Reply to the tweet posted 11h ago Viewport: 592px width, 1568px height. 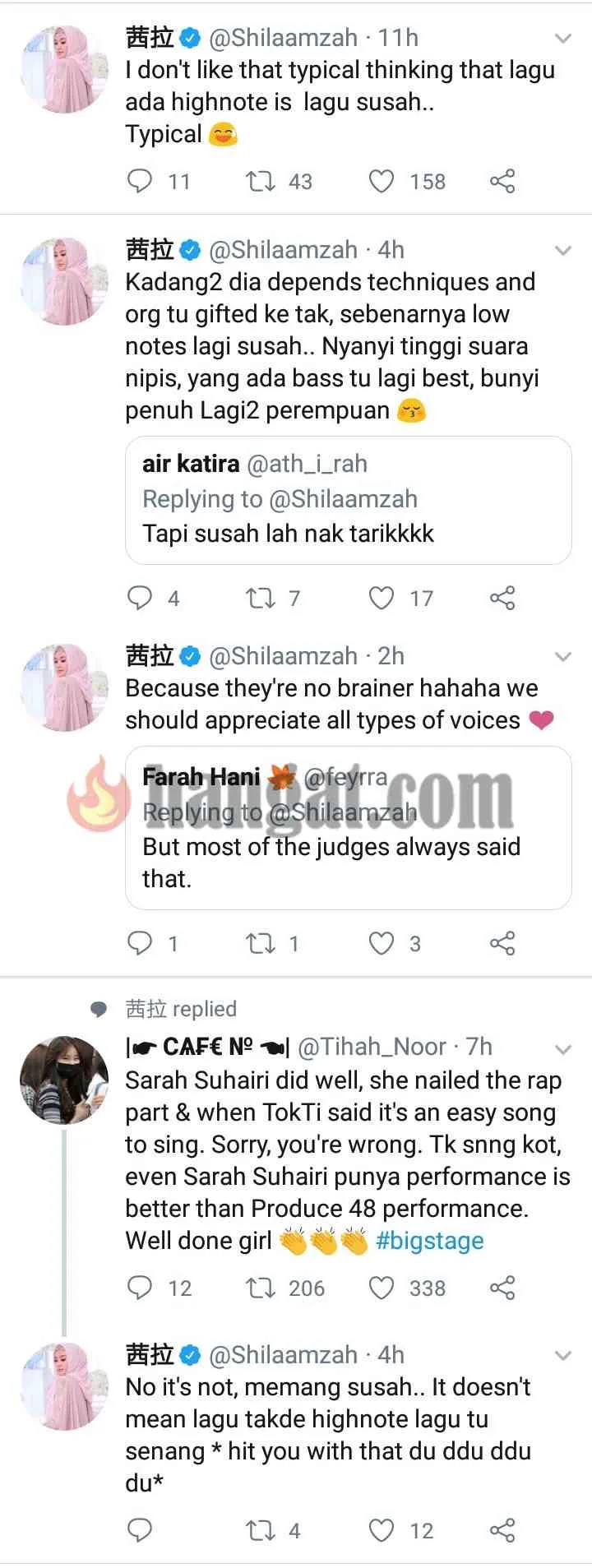tap(140, 181)
